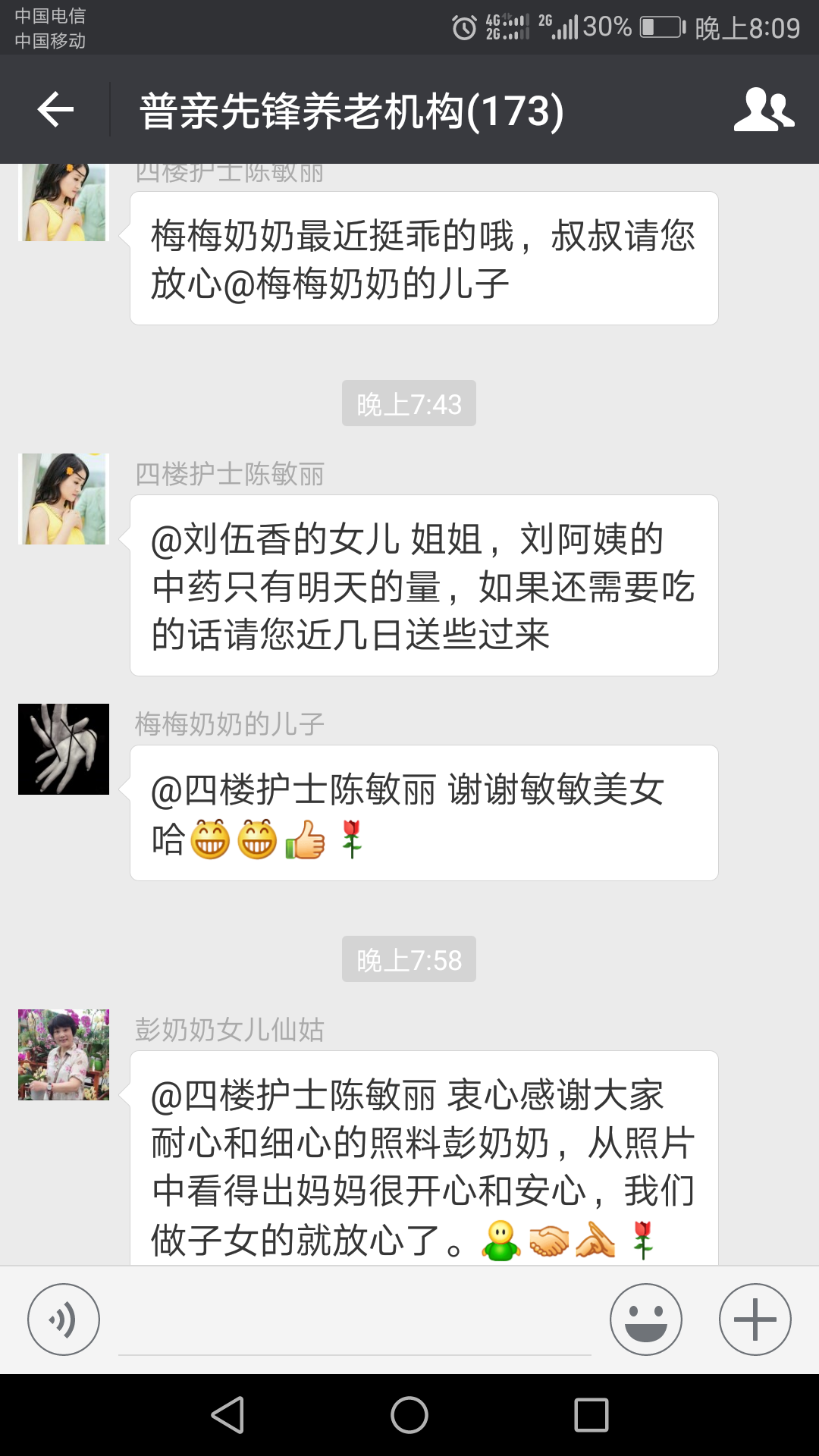Open the recent apps view
819x1456 pixels.
pyautogui.click(x=591, y=1415)
